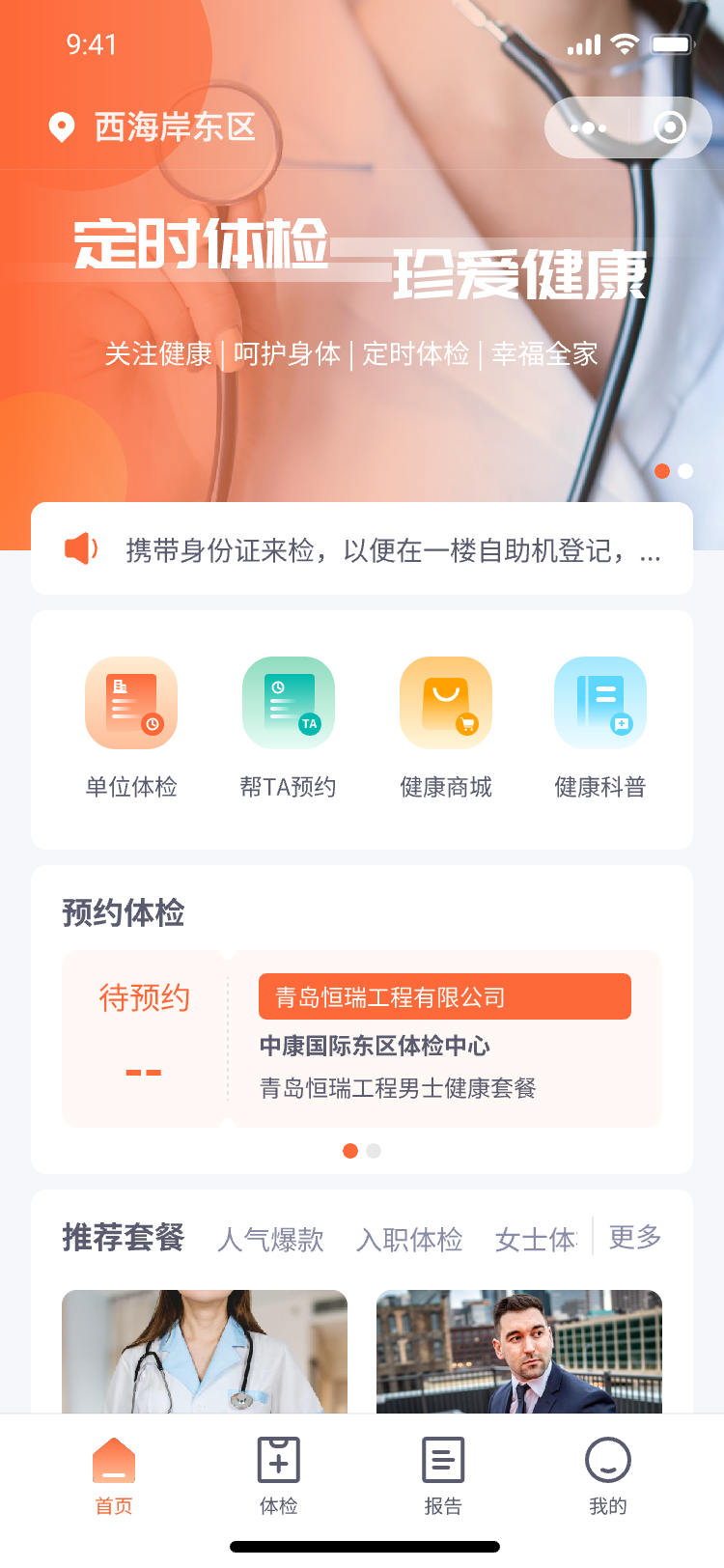The image size is (724, 1568).
Task: Switch to the 体检 tab
Action: pos(279,1475)
